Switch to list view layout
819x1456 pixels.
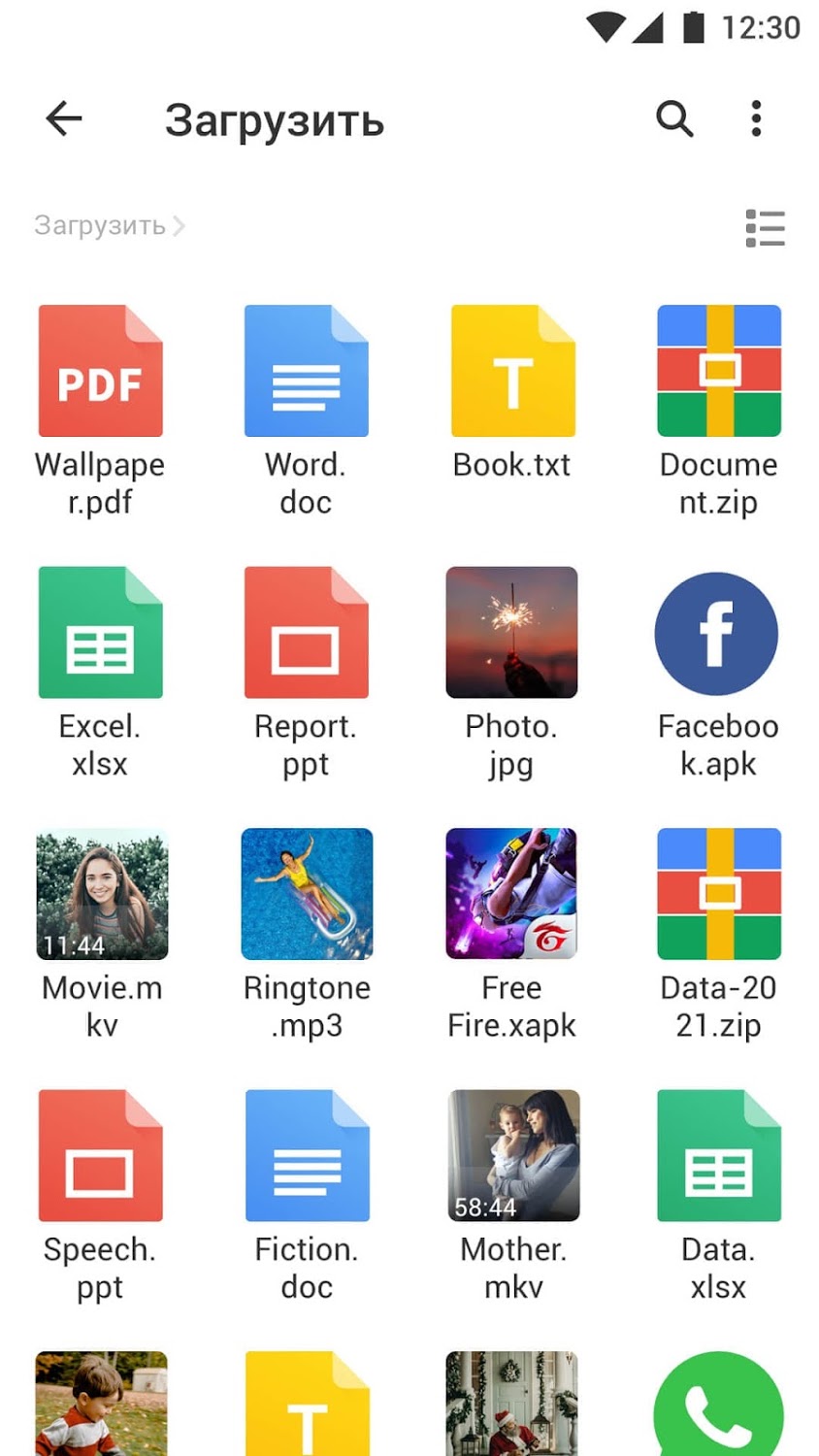(x=765, y=229)
